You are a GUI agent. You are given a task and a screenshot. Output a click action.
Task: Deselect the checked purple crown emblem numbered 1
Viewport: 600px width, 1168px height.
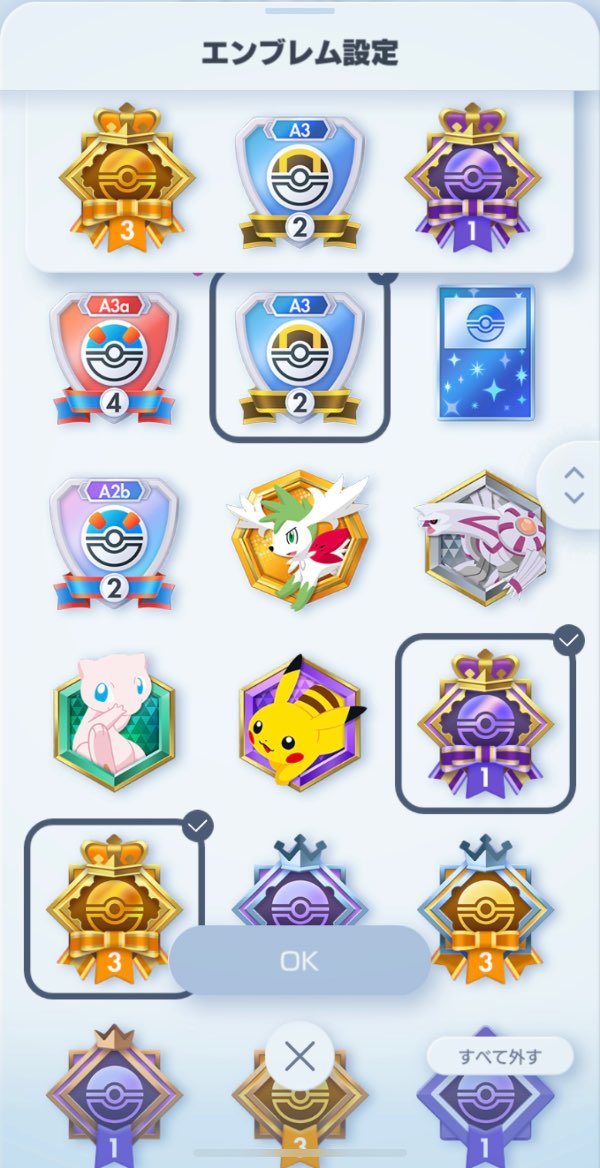point(485,722)
